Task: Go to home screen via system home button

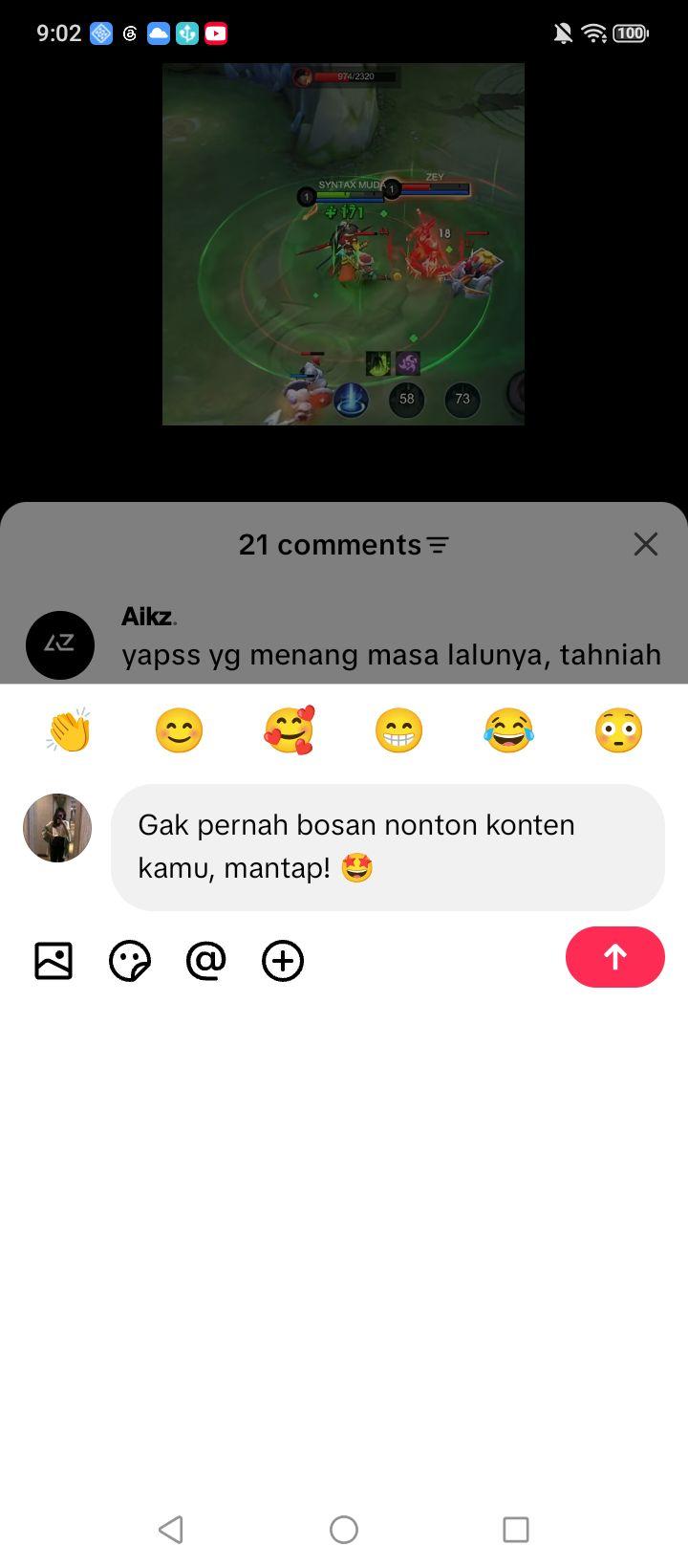Action: [x=344, y=1530]
